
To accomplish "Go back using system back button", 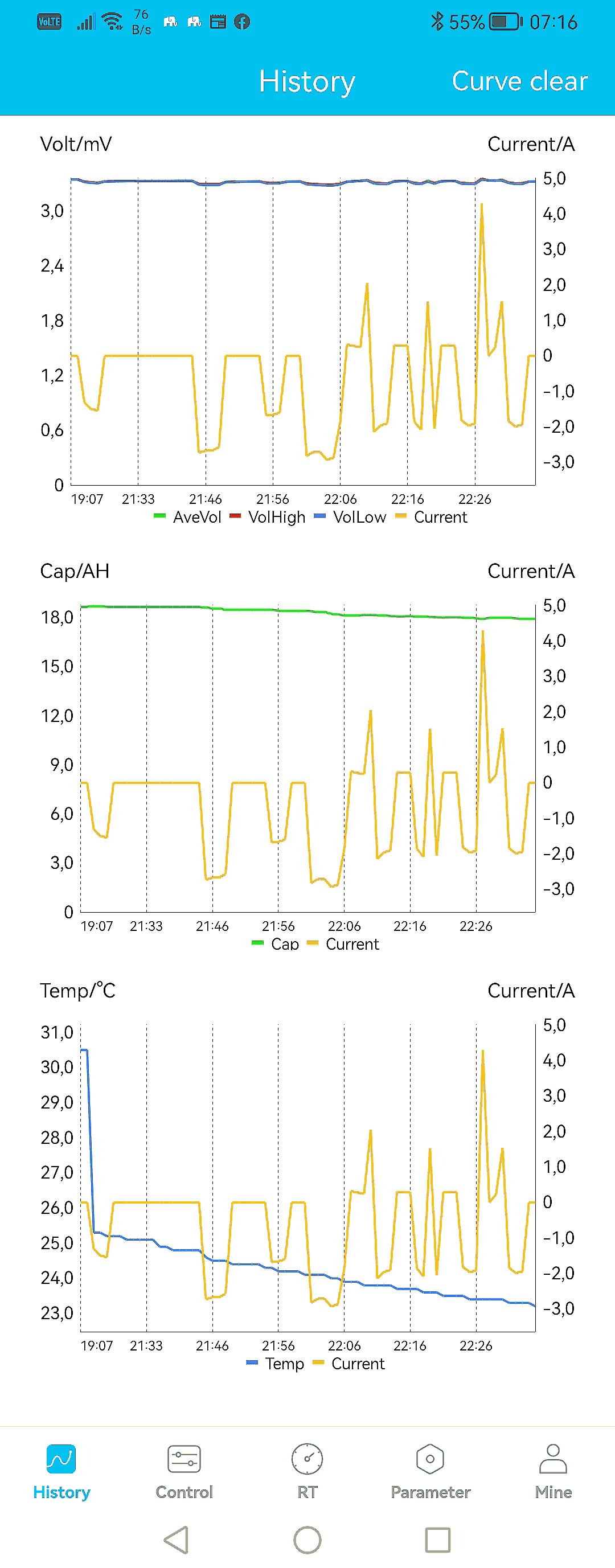I will pos(177,1540).
